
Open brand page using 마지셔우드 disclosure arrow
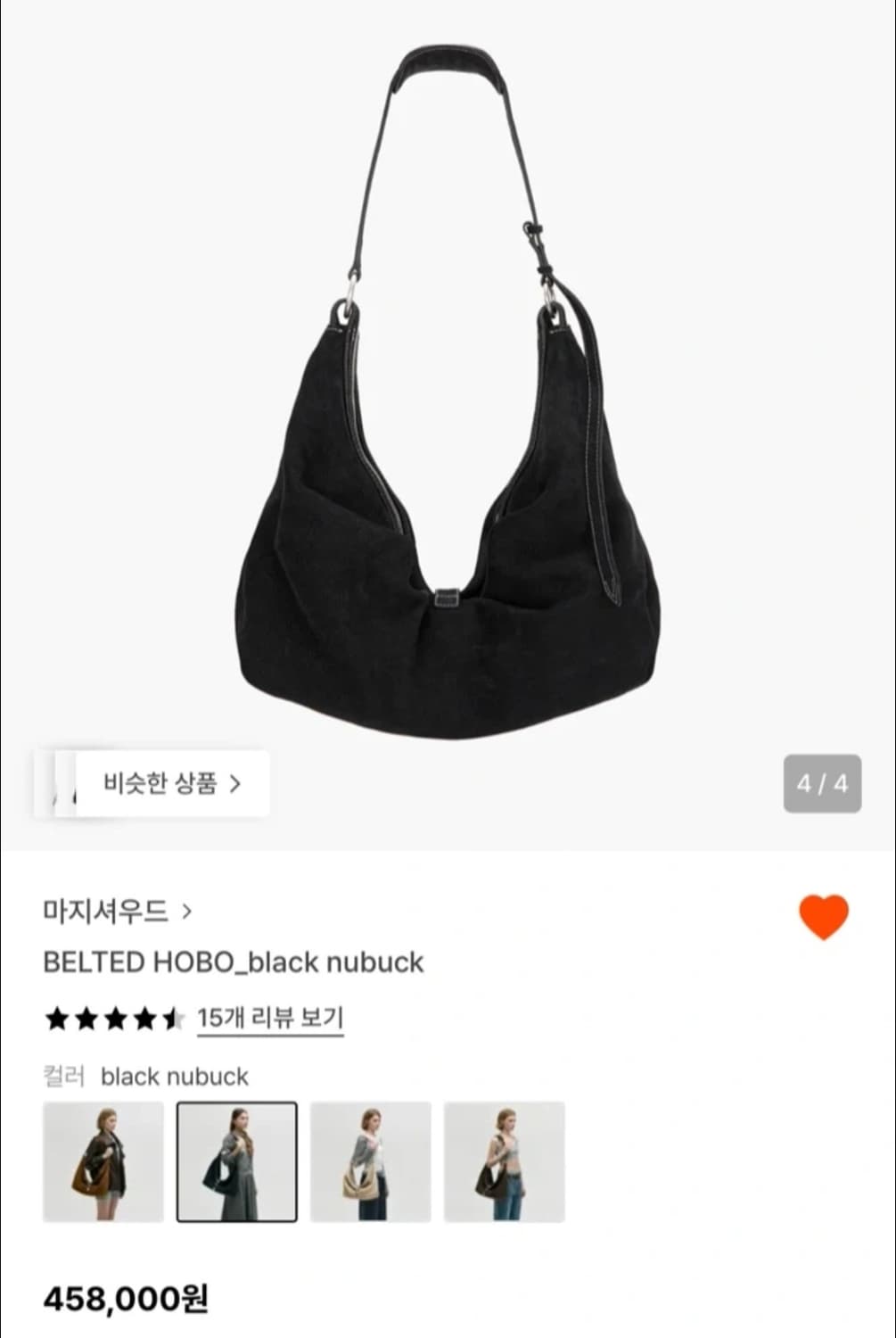point(186,910)
